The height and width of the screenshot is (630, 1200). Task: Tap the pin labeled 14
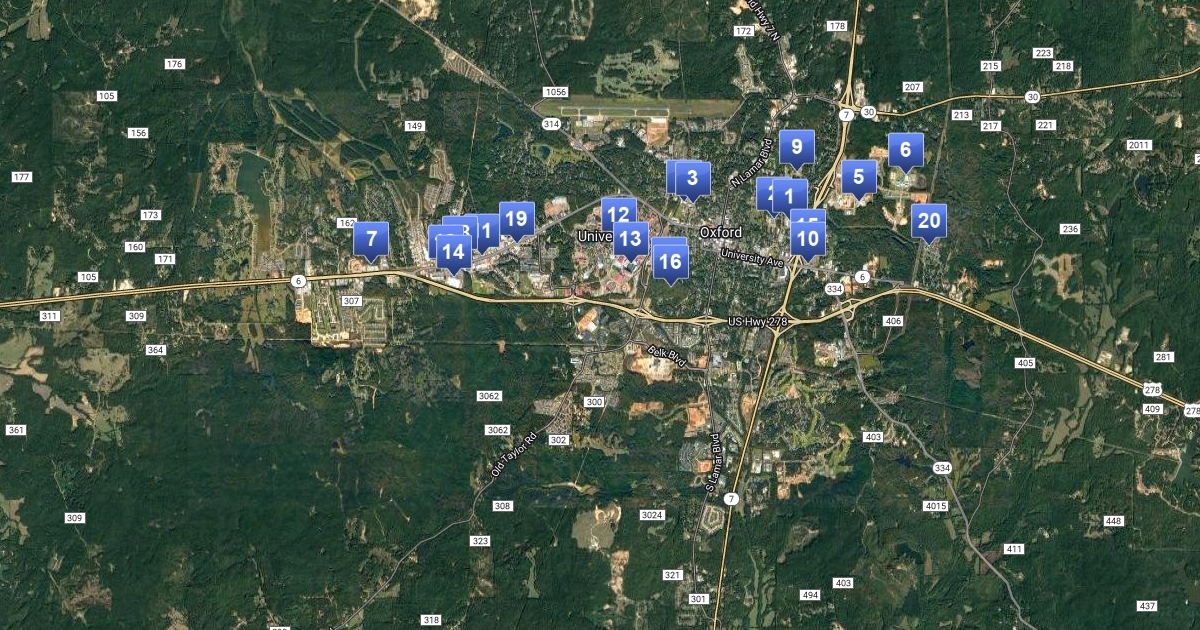(x=453, y=252)
